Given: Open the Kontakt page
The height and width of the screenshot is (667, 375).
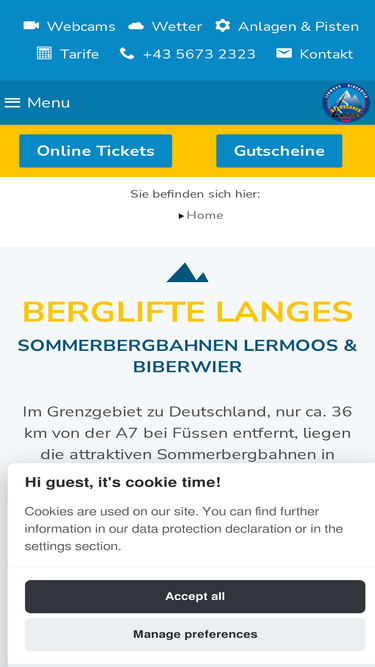Looking at the screenshot, I should 315,54.
